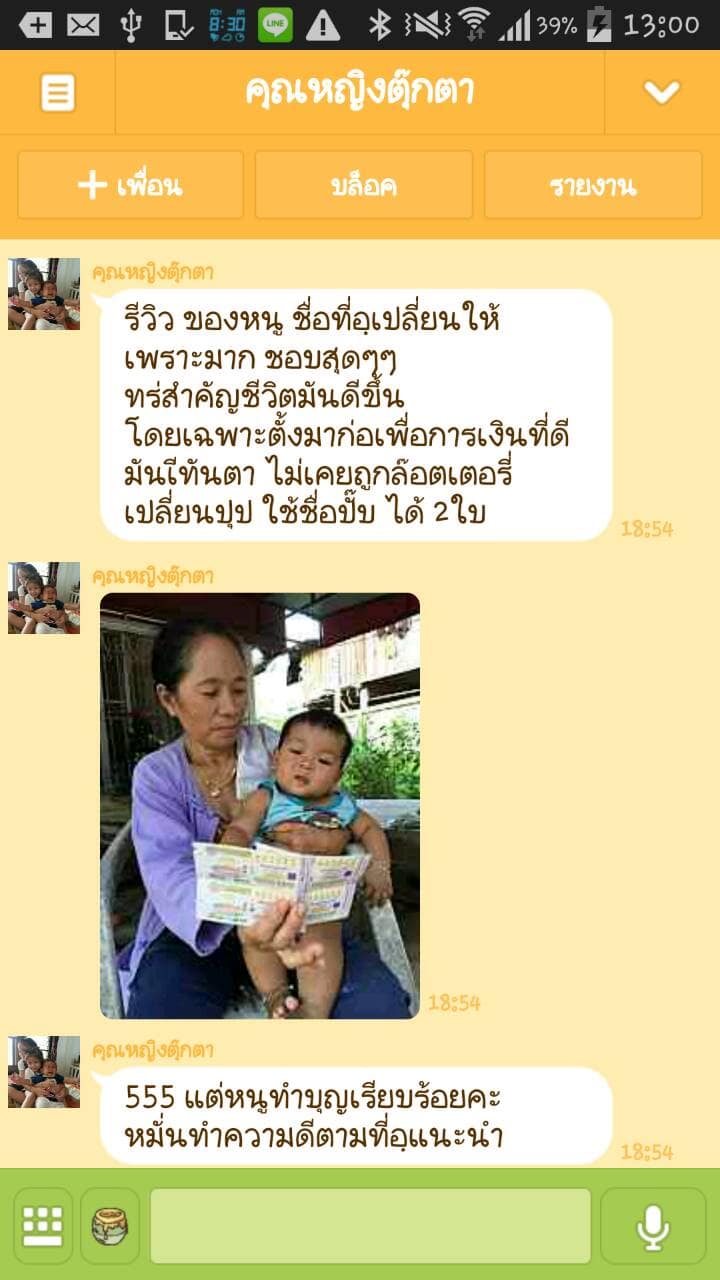Open the chat menu list icon
The width and height of the screenshot is (720, 1280).
57,93
